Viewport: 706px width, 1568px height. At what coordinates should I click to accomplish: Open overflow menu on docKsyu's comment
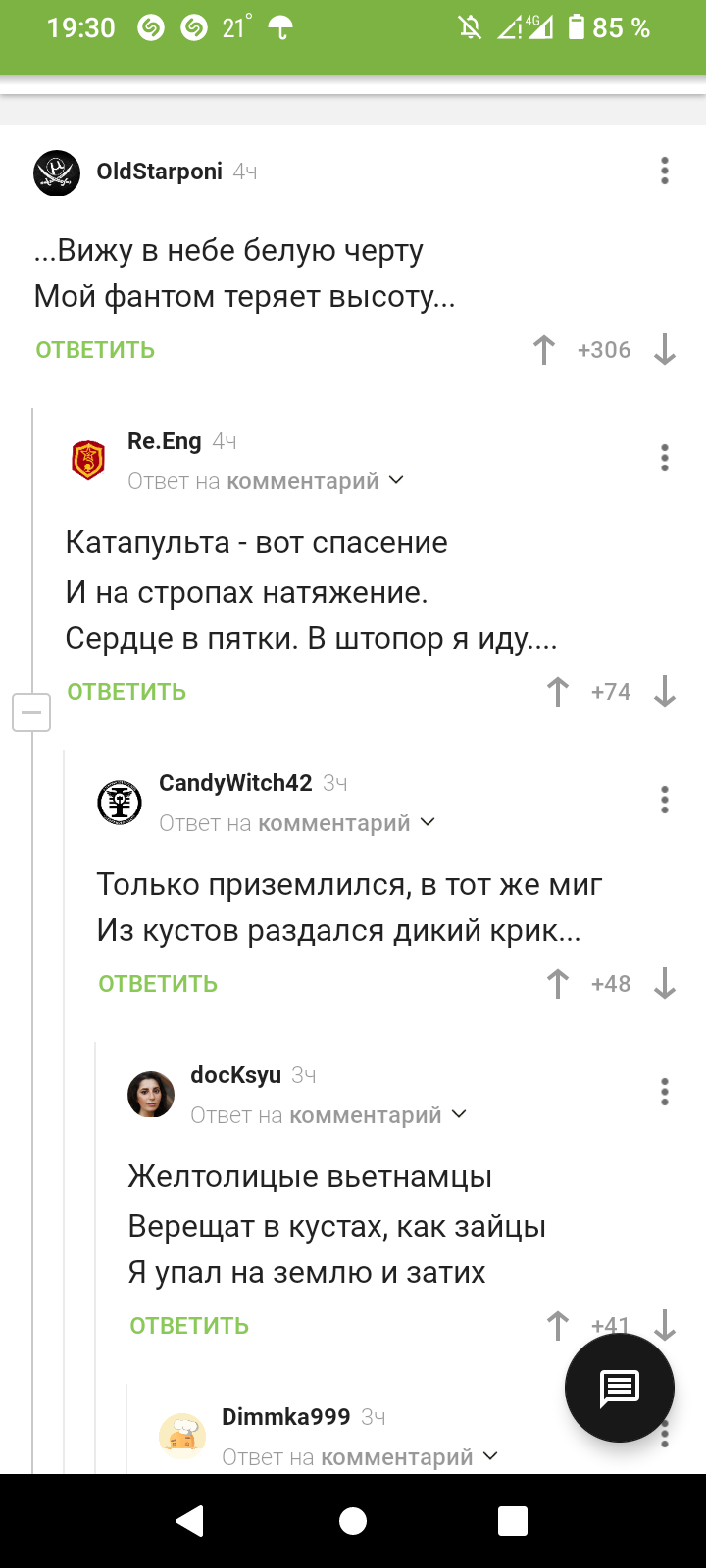click(x=665, y=1092)
